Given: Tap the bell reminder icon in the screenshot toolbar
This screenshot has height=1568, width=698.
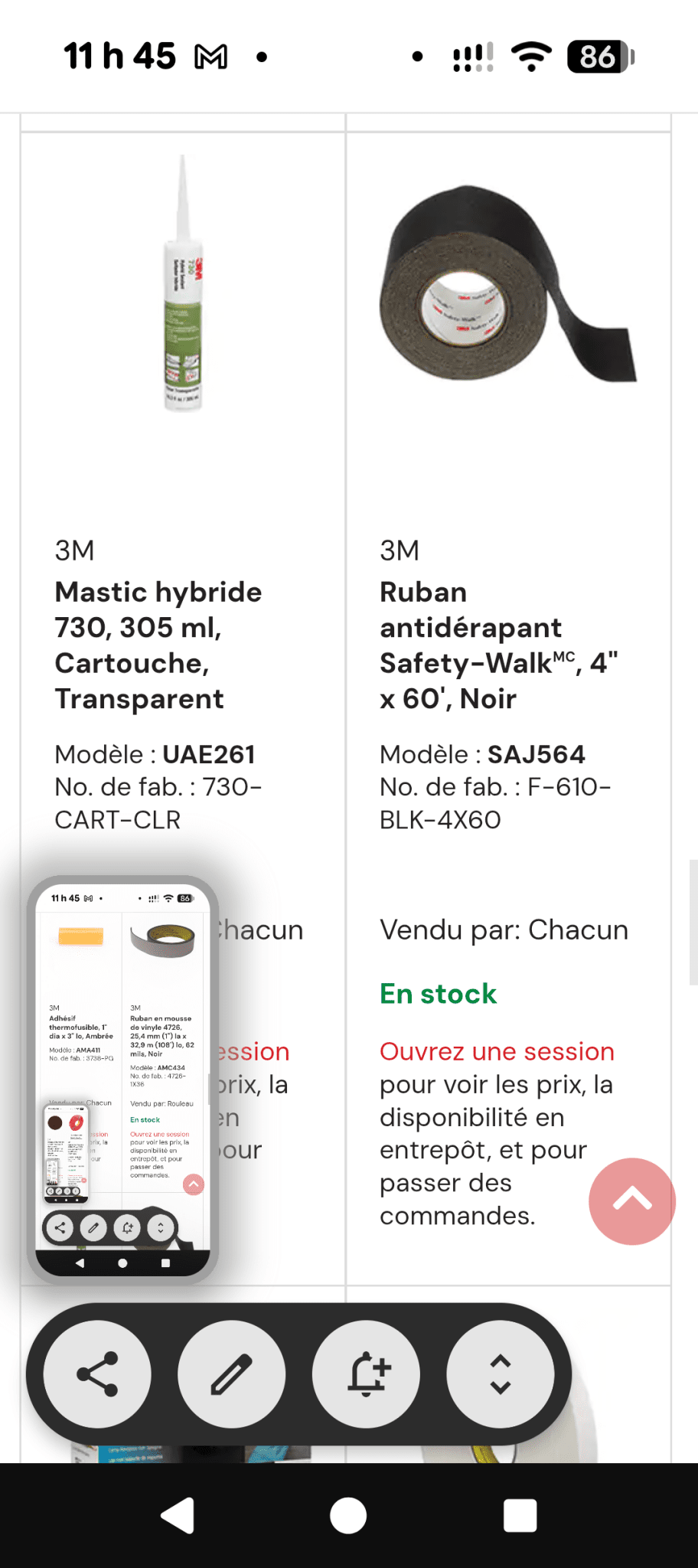Looking at the screenshot, I should point(367,1373).
